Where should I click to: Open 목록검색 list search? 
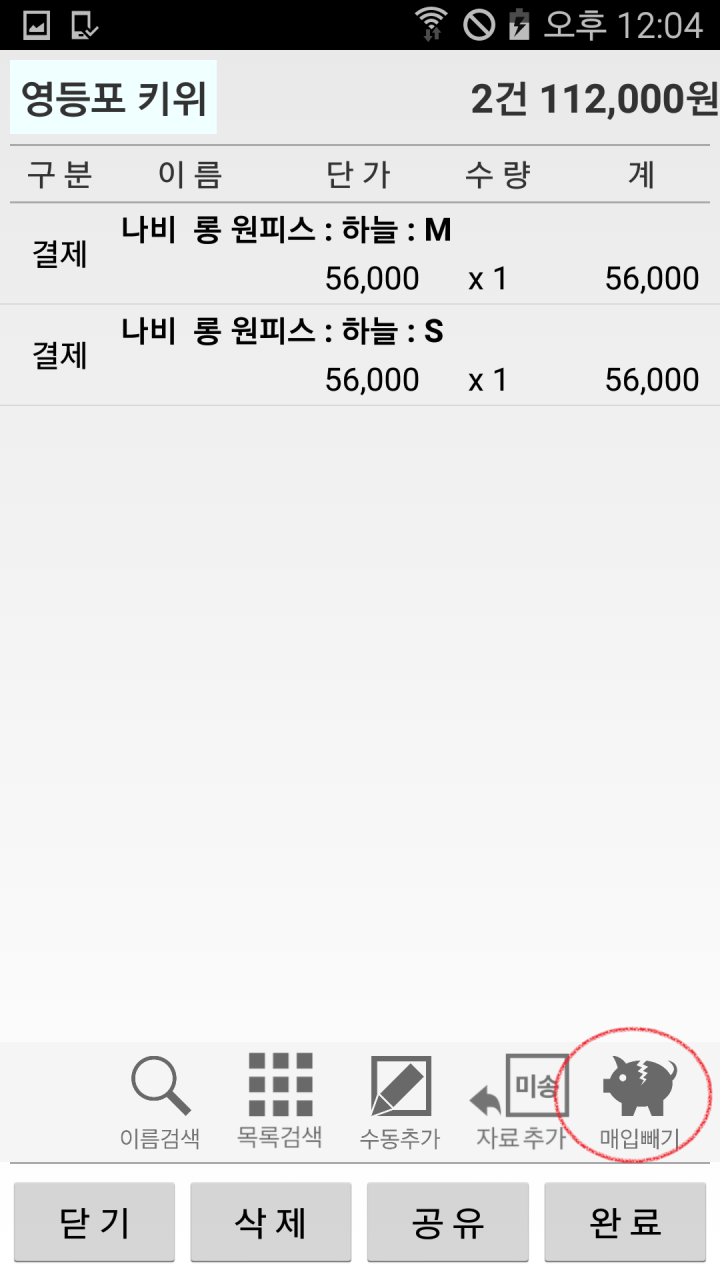point(280,1098)
